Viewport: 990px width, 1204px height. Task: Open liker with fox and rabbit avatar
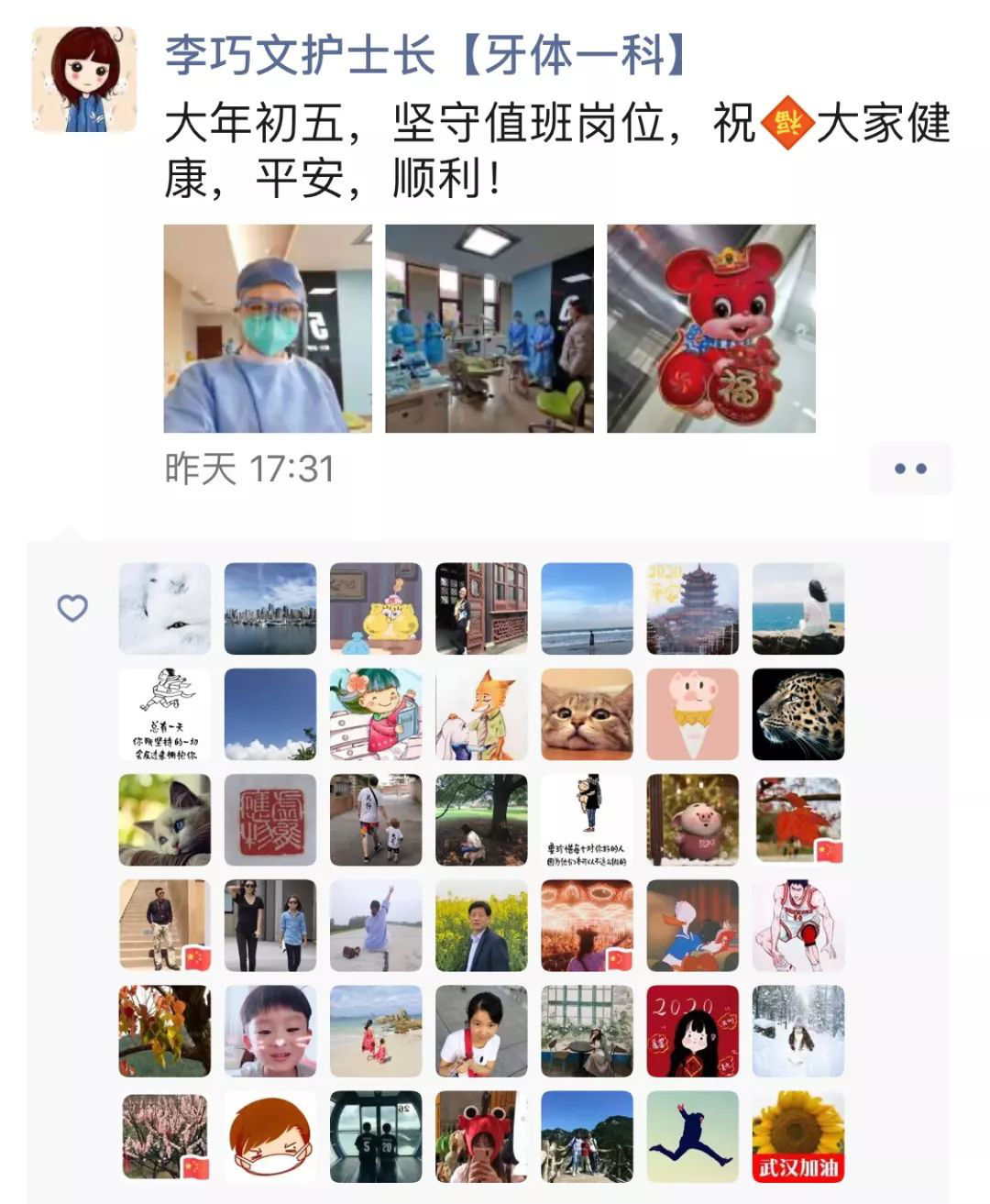(481, 714)
